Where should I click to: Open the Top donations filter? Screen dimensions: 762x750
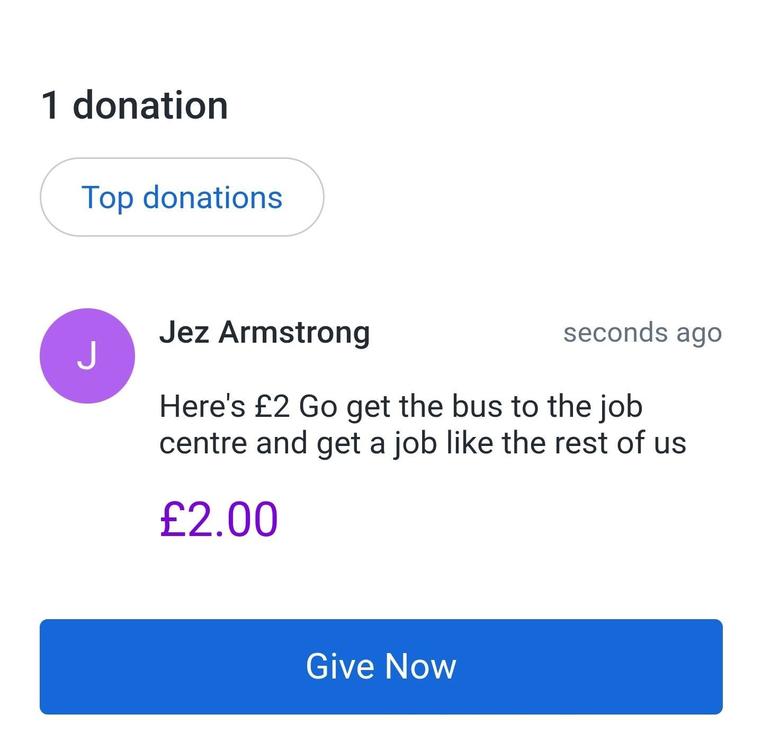(x=181, y=197)
